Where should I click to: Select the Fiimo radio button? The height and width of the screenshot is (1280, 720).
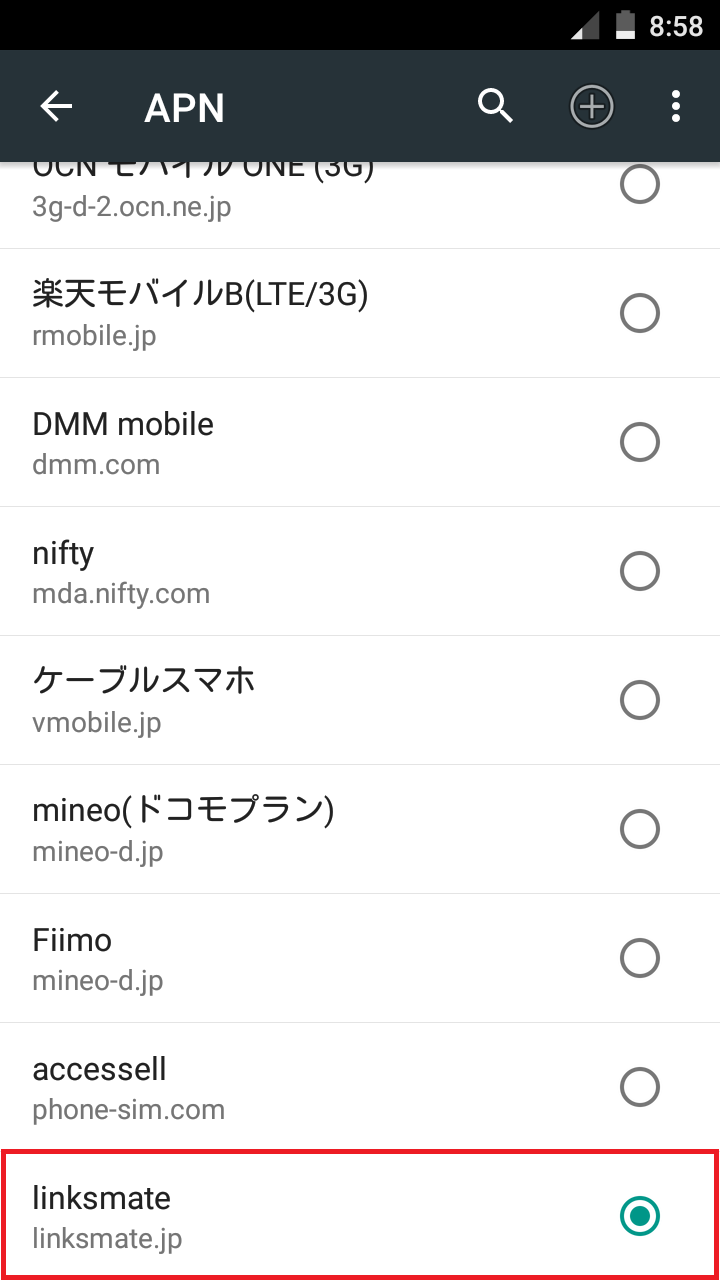click(x=640, y=958)
